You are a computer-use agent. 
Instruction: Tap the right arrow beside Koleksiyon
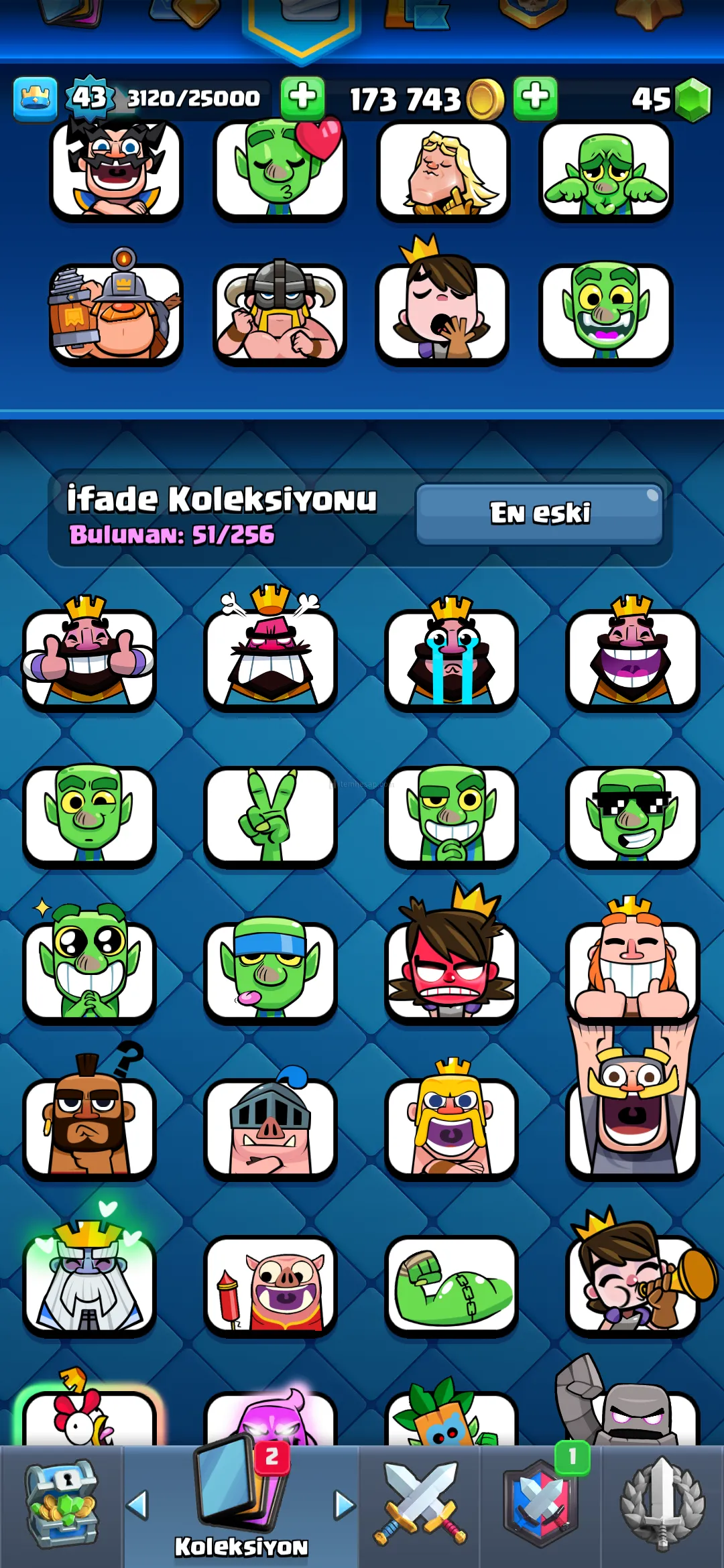[345, 1505]
